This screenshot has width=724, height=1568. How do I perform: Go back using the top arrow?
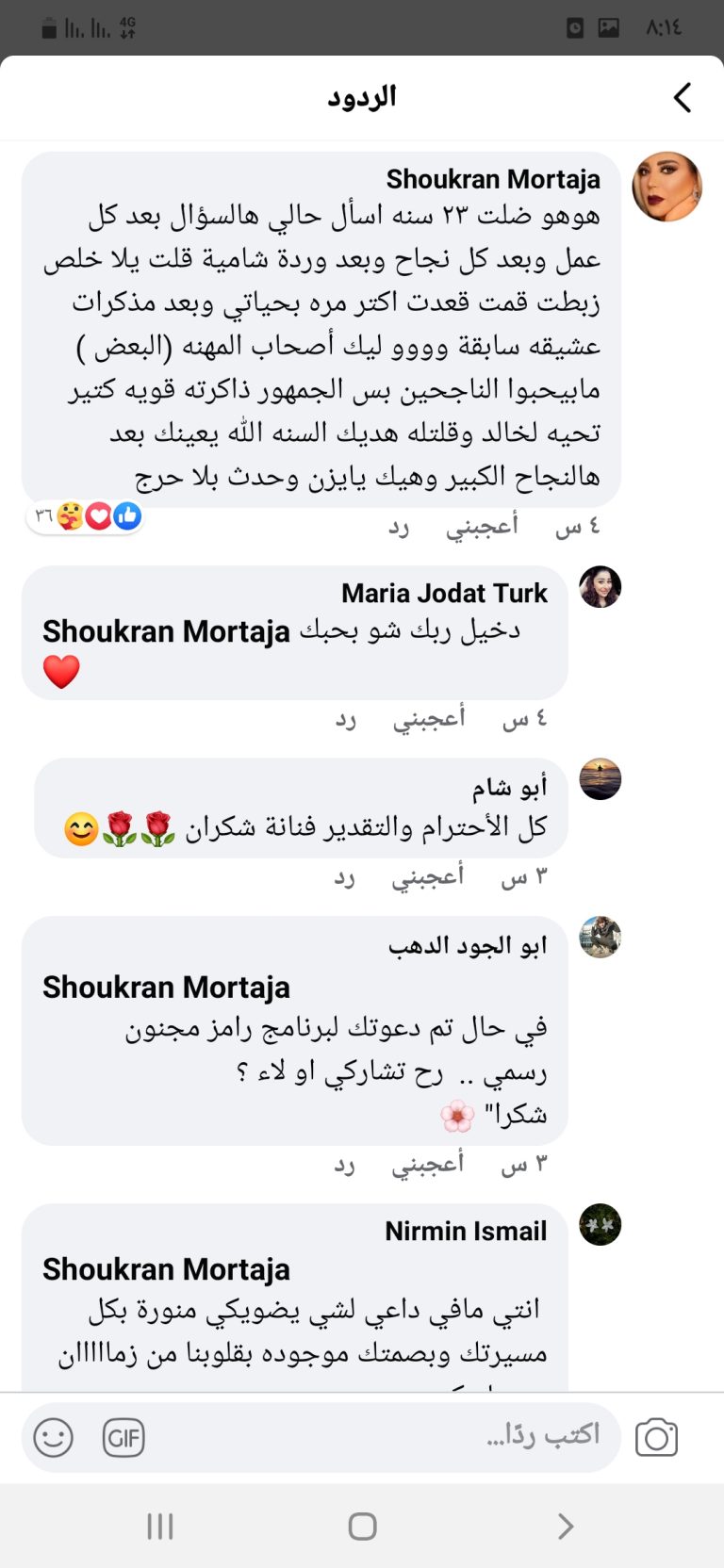coord(683,97)
